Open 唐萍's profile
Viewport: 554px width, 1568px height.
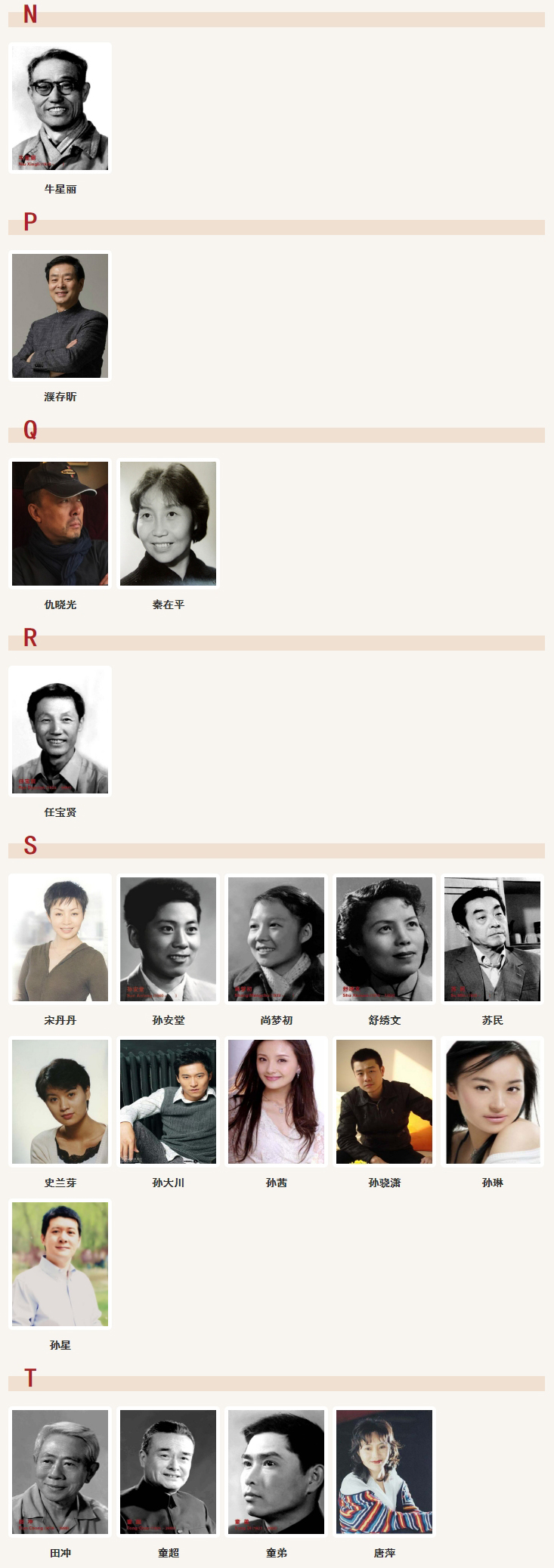tap(384, 1472)
